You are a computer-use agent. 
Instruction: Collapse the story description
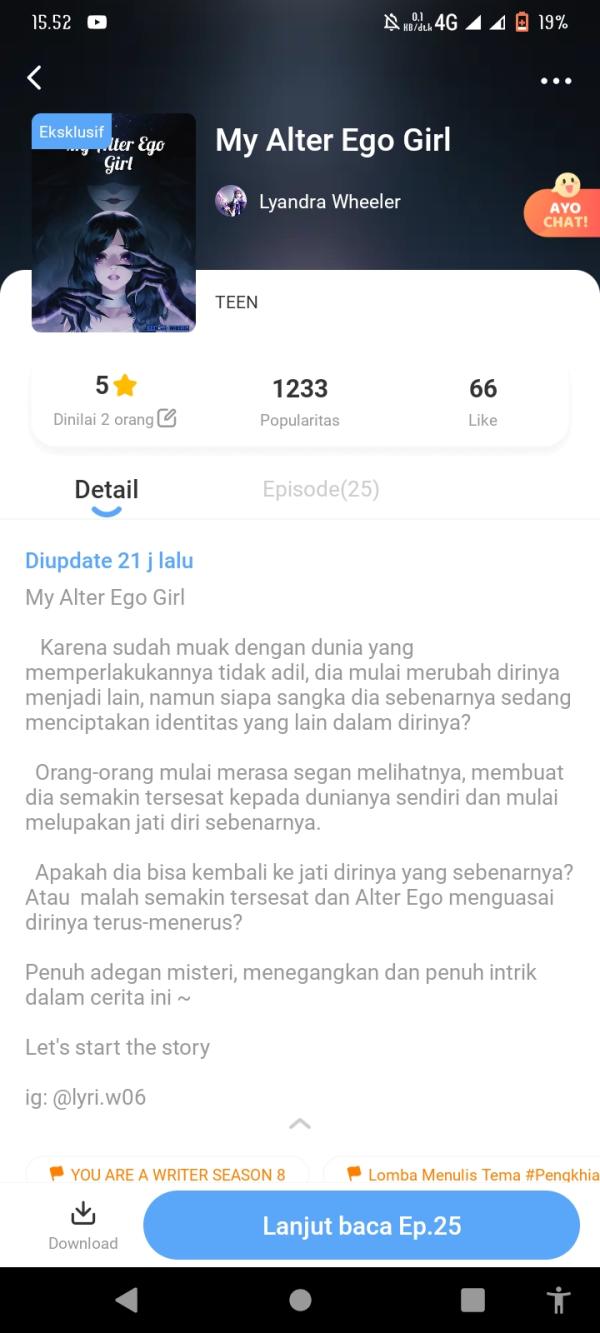299,1124
